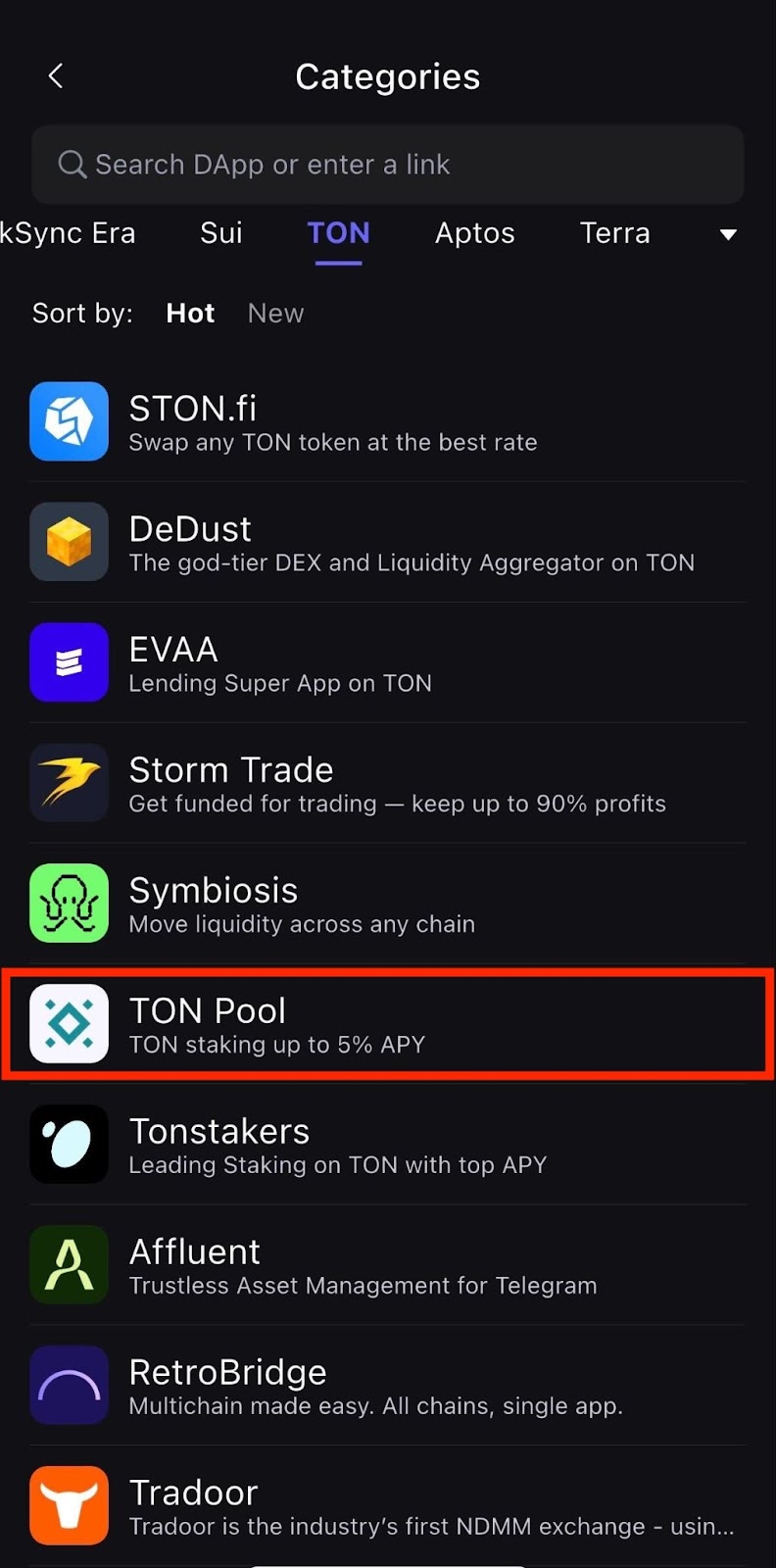Open RetroBridge
Screen dimensions: 776x1568
click(388, 1386)
